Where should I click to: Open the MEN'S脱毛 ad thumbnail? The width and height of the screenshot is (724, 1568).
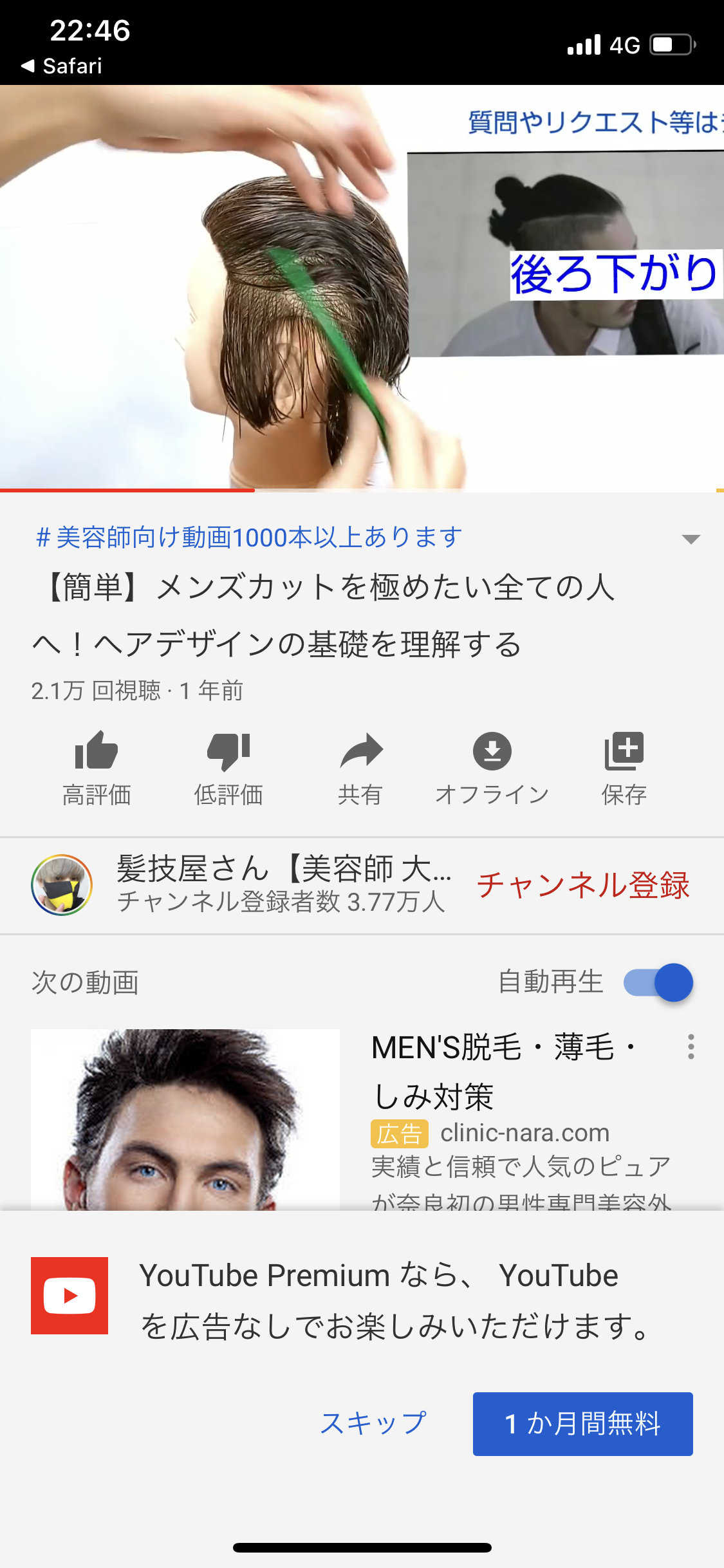click(185, 1119)
